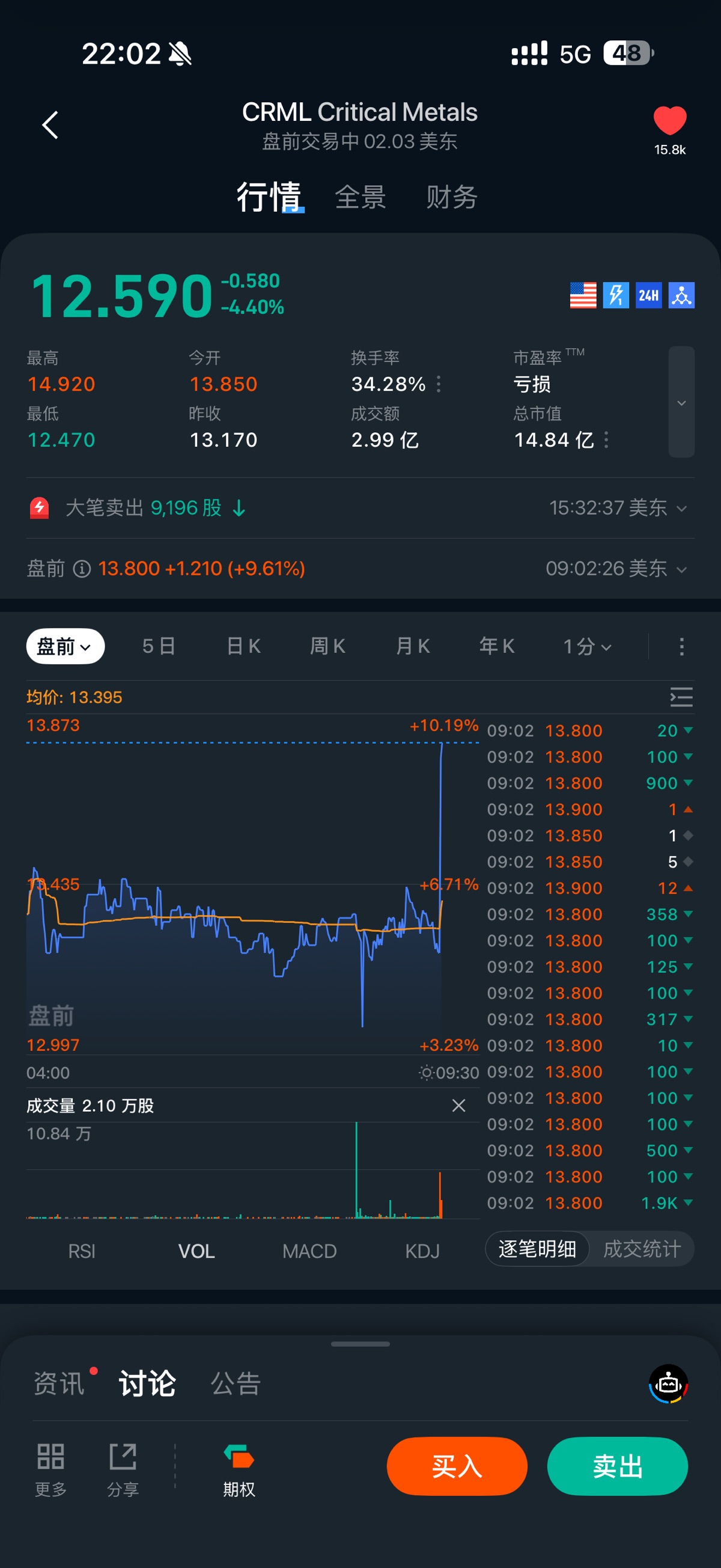The width and height of the screenshot is (721, 1568).
Task: Switch to the 财务 tab
Action: tap(451, 197)
